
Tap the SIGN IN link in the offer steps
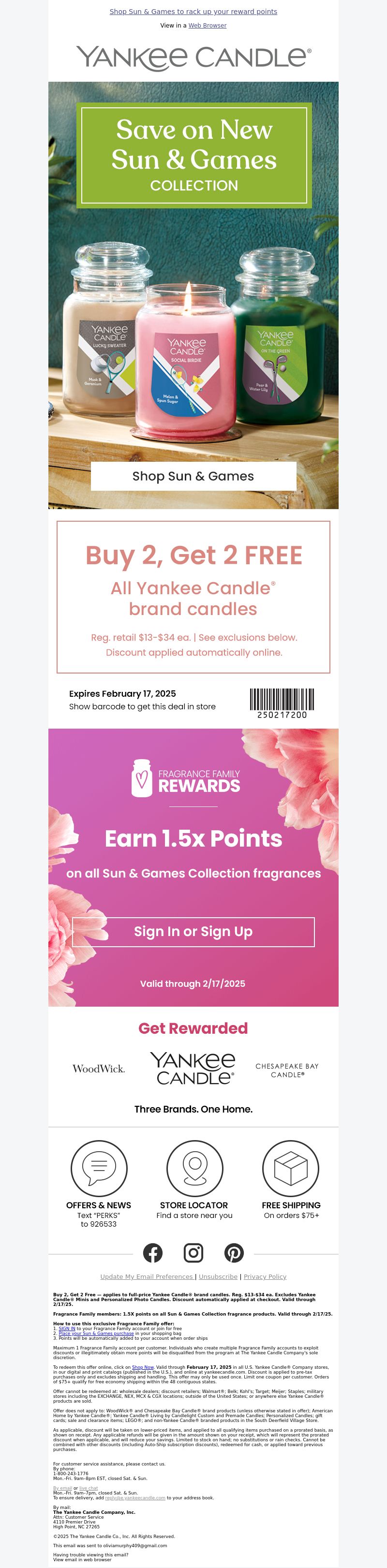pos(67,1328)
